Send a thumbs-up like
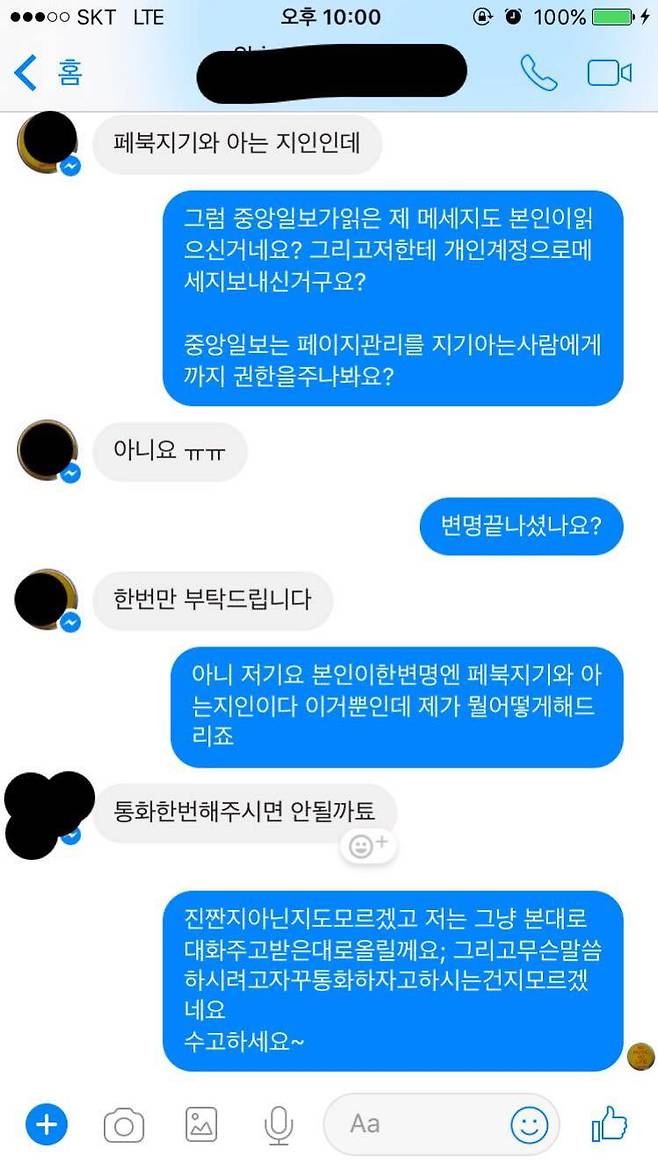658x1169 pixels. pos(609,1125)
